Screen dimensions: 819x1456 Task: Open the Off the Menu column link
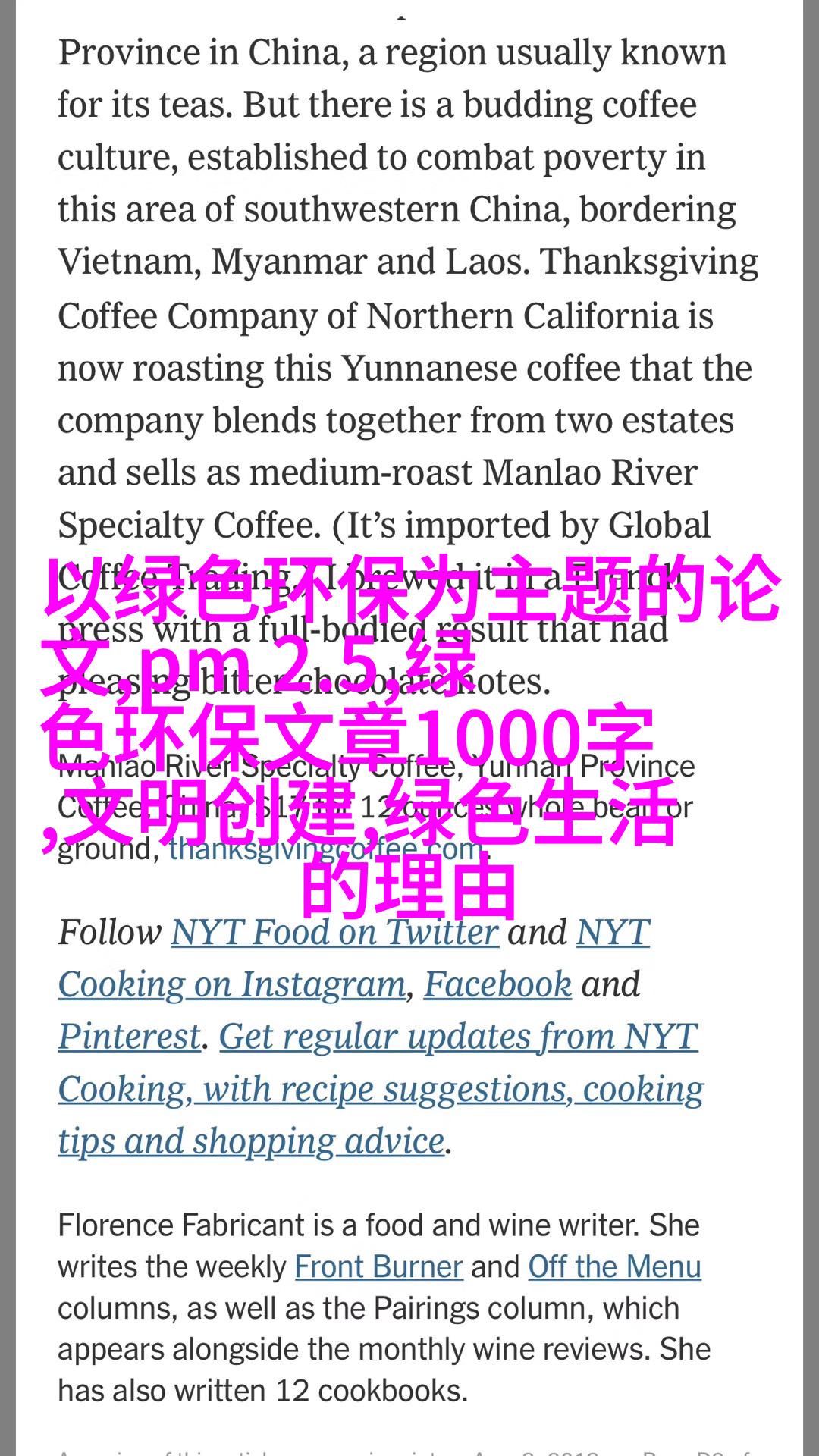tap(614, 1266)
